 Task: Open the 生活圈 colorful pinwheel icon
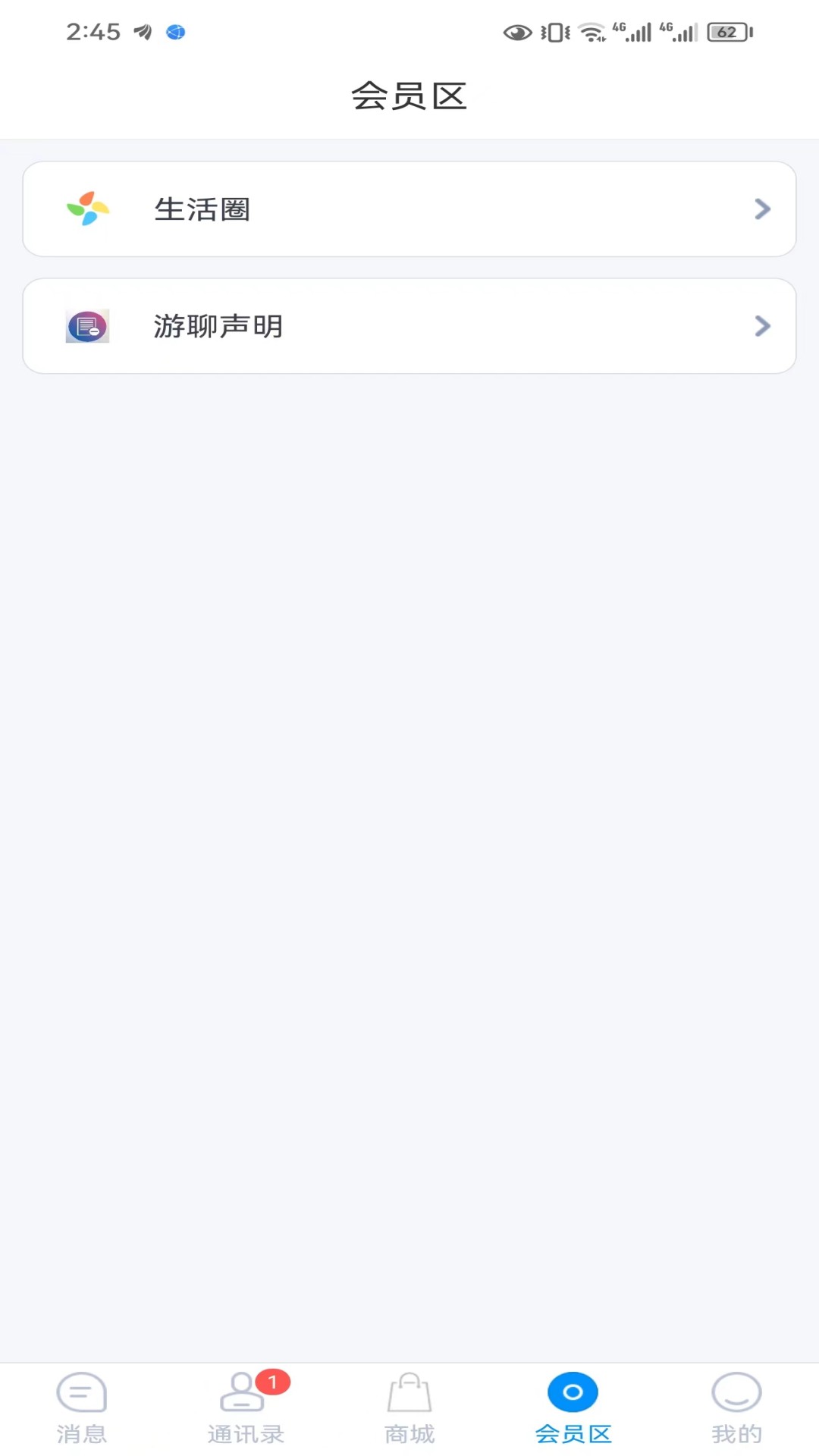[87, 209]
